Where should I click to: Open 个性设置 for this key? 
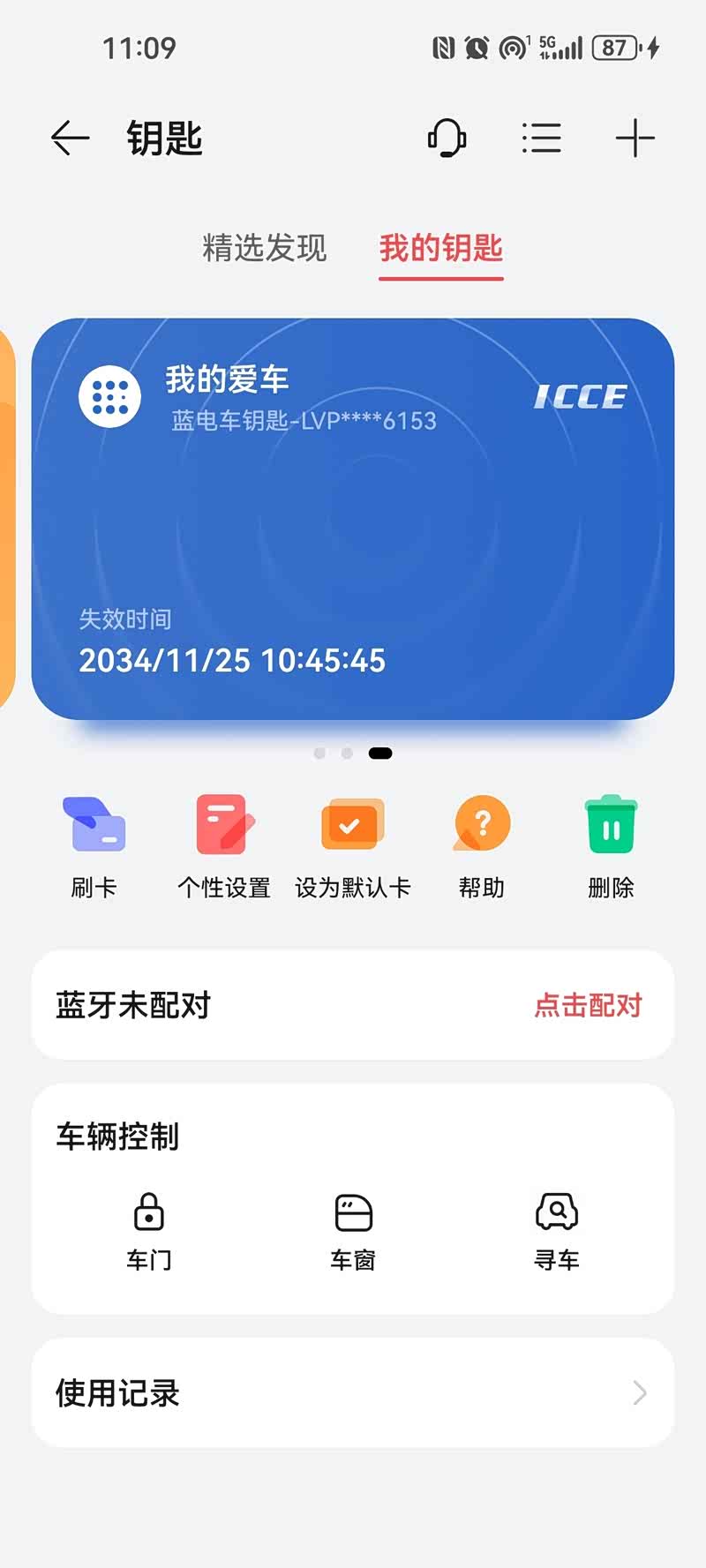tap(224, 845)
